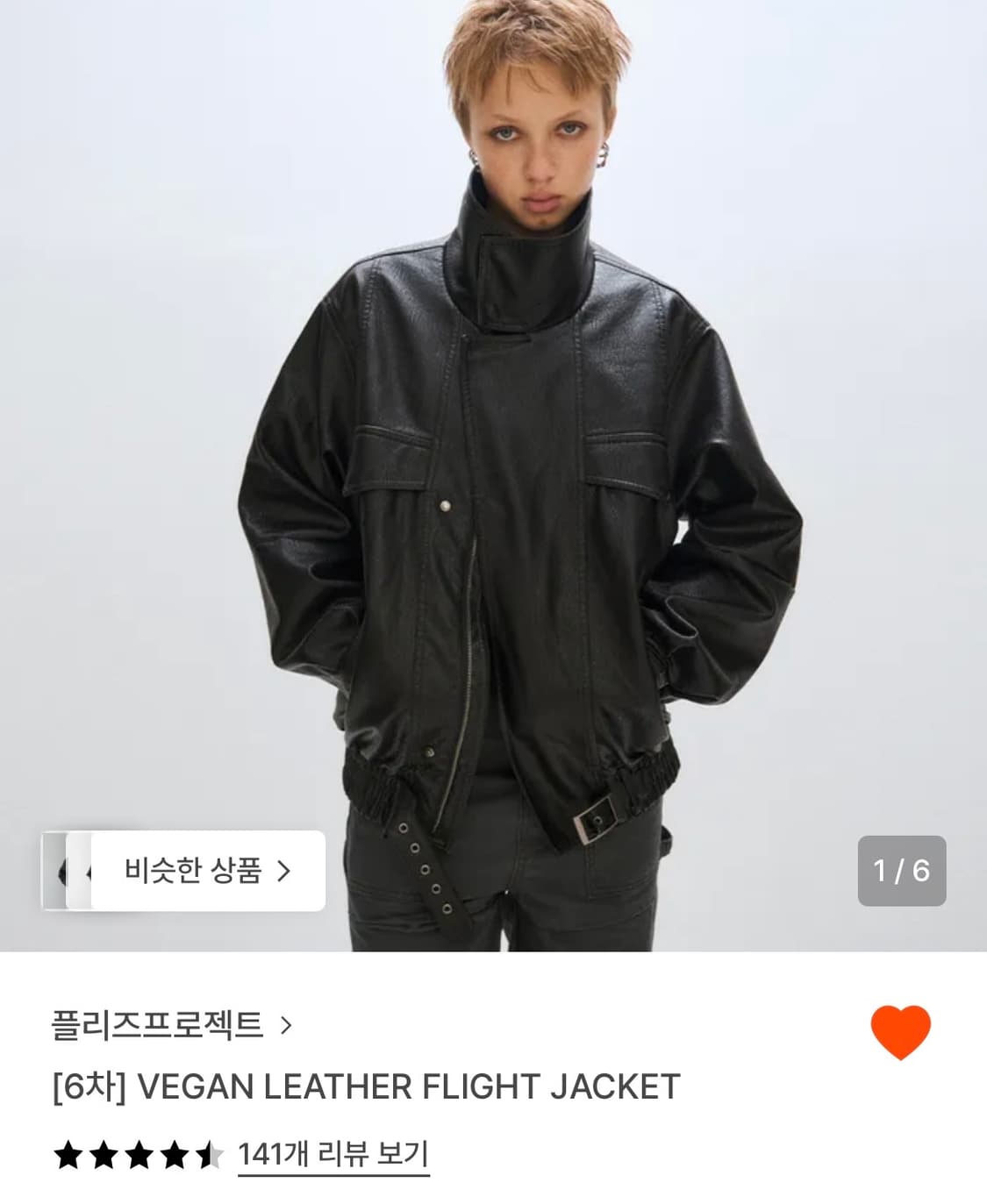
Task: Click the underlined review count text
Action: tap(333, 1153)
